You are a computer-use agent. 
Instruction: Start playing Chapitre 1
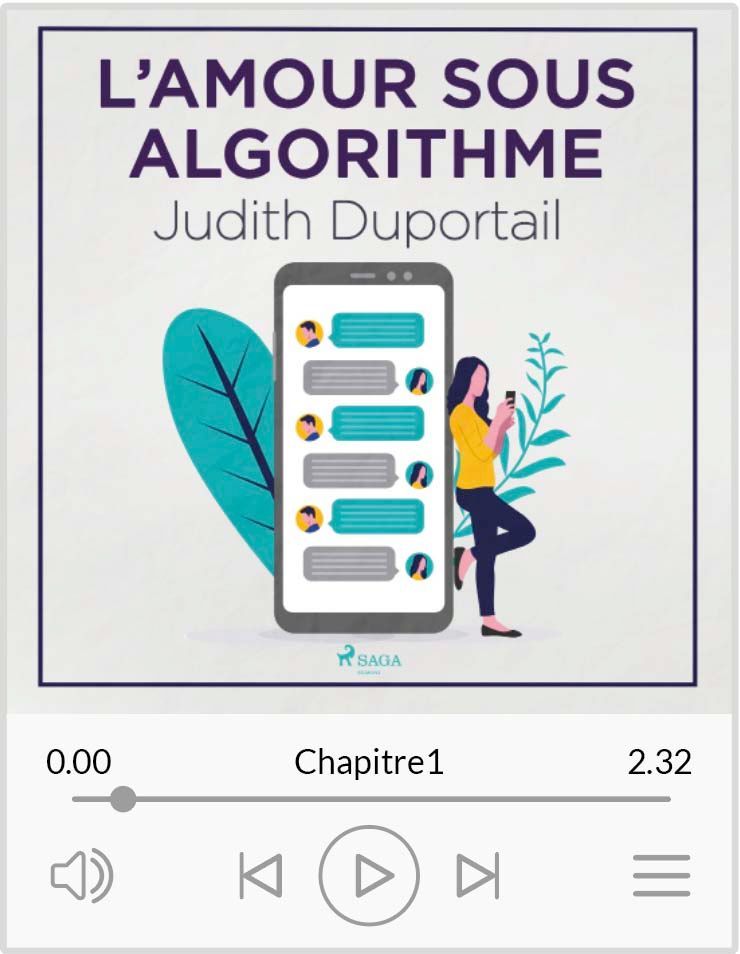tap(369, 876)
